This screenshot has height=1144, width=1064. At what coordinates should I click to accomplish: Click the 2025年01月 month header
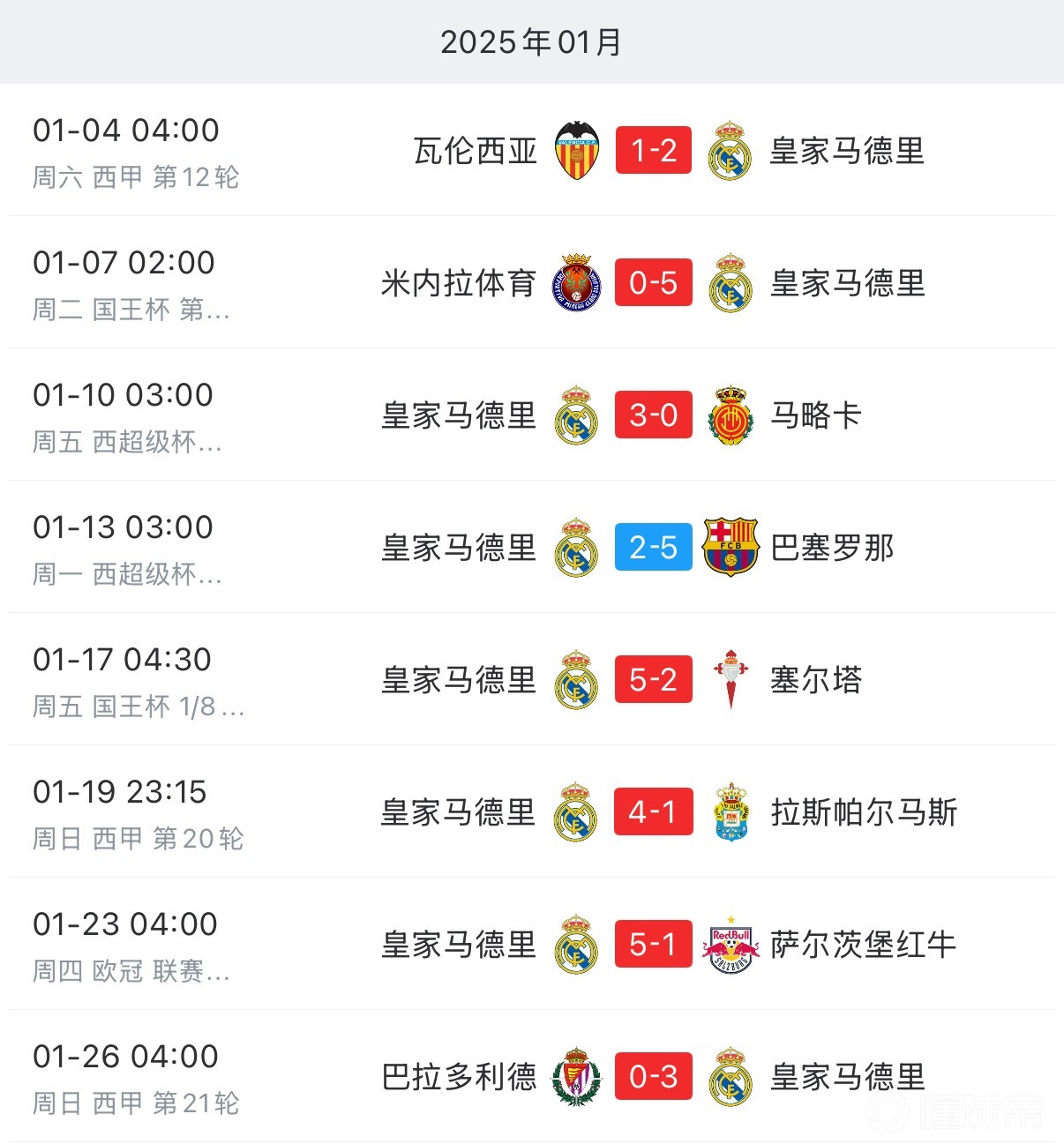pyautogui.click(x=532, y=39)
